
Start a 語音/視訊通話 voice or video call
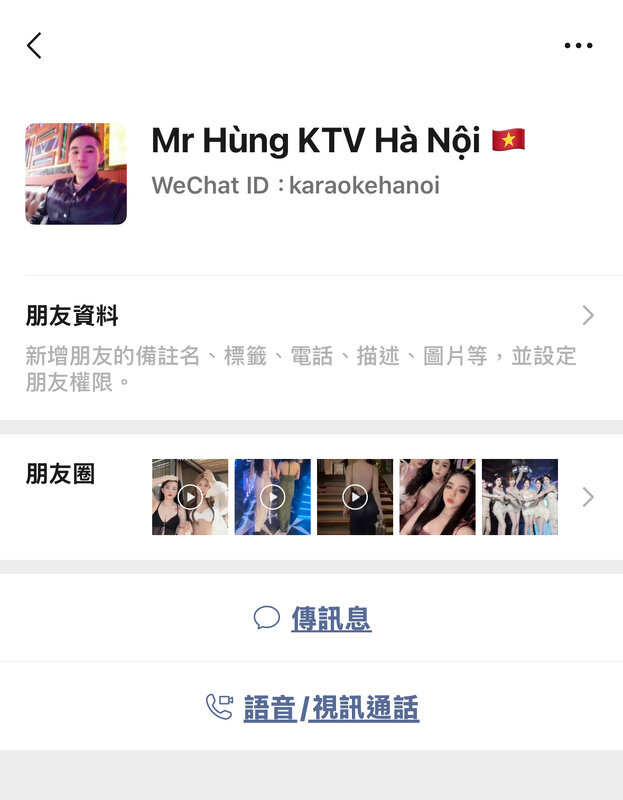point(312,709)
